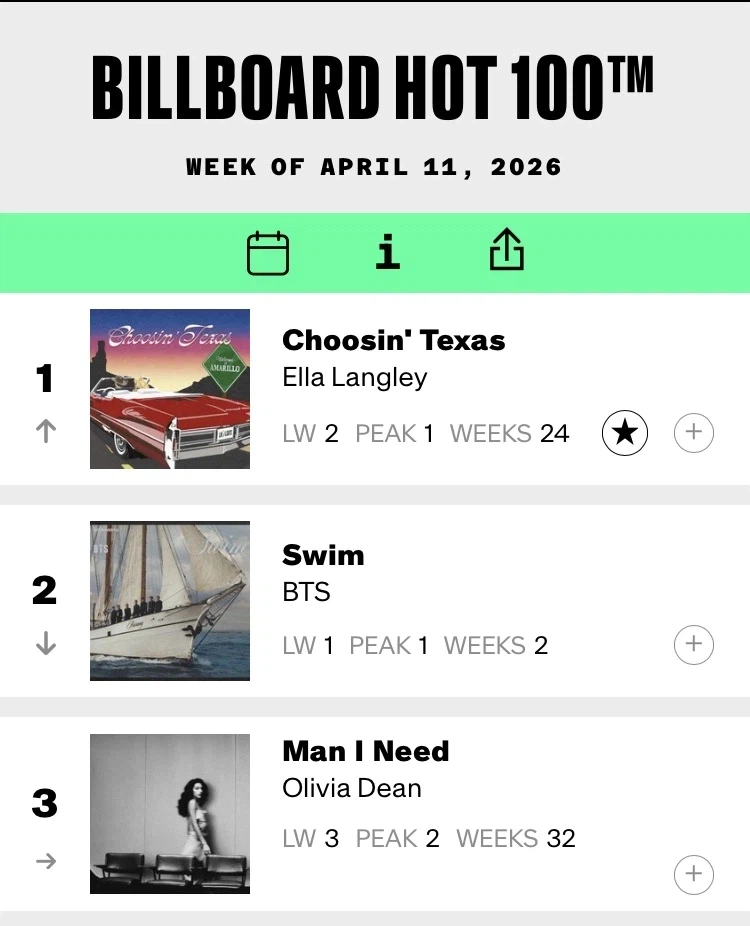This screenshot has width=750, height=926.
Task: Share the Hot 100 chart
Action: click(507, 251)
